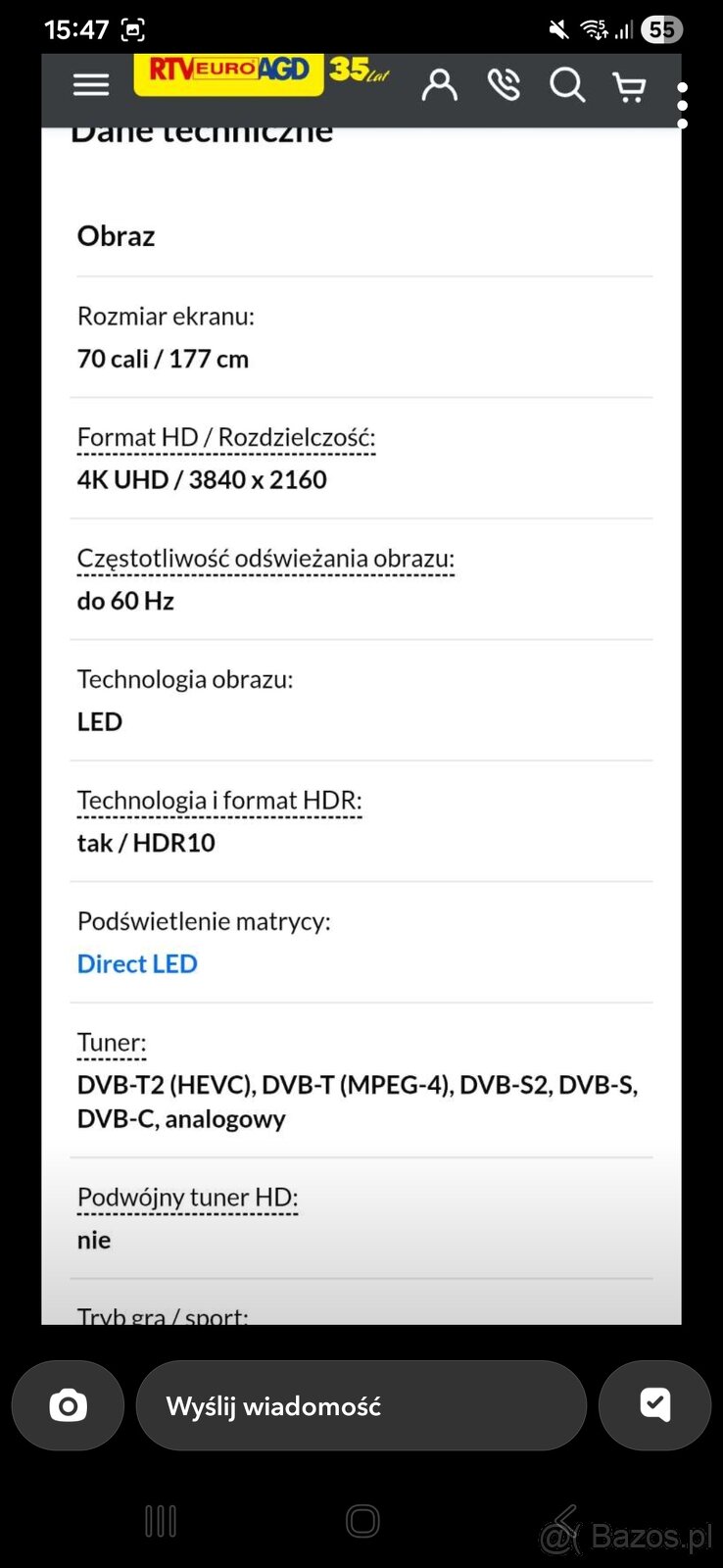
Task: Click the phone contact icon
Action: (504, 84)
